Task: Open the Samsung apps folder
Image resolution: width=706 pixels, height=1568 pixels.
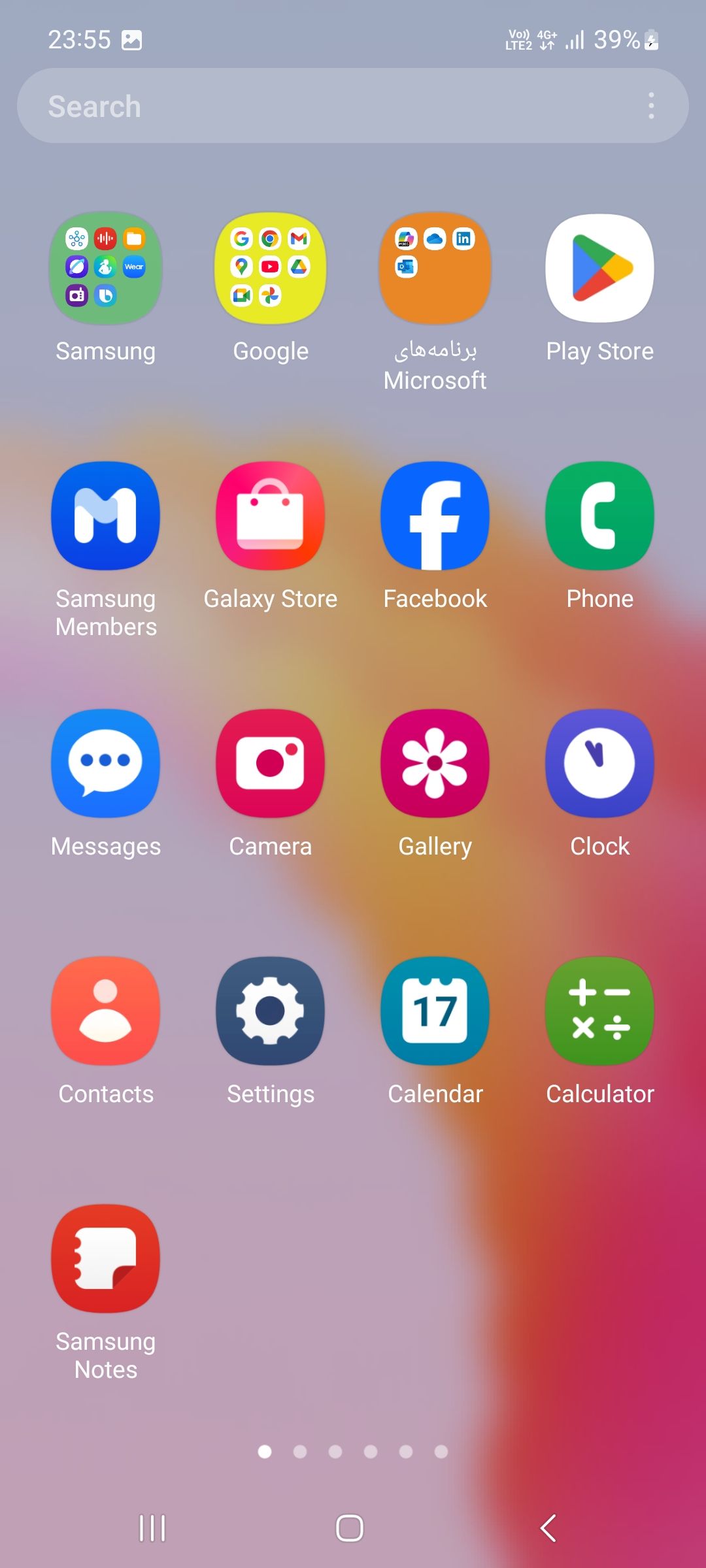Action: pyautogui.click(x=106, y=268)
